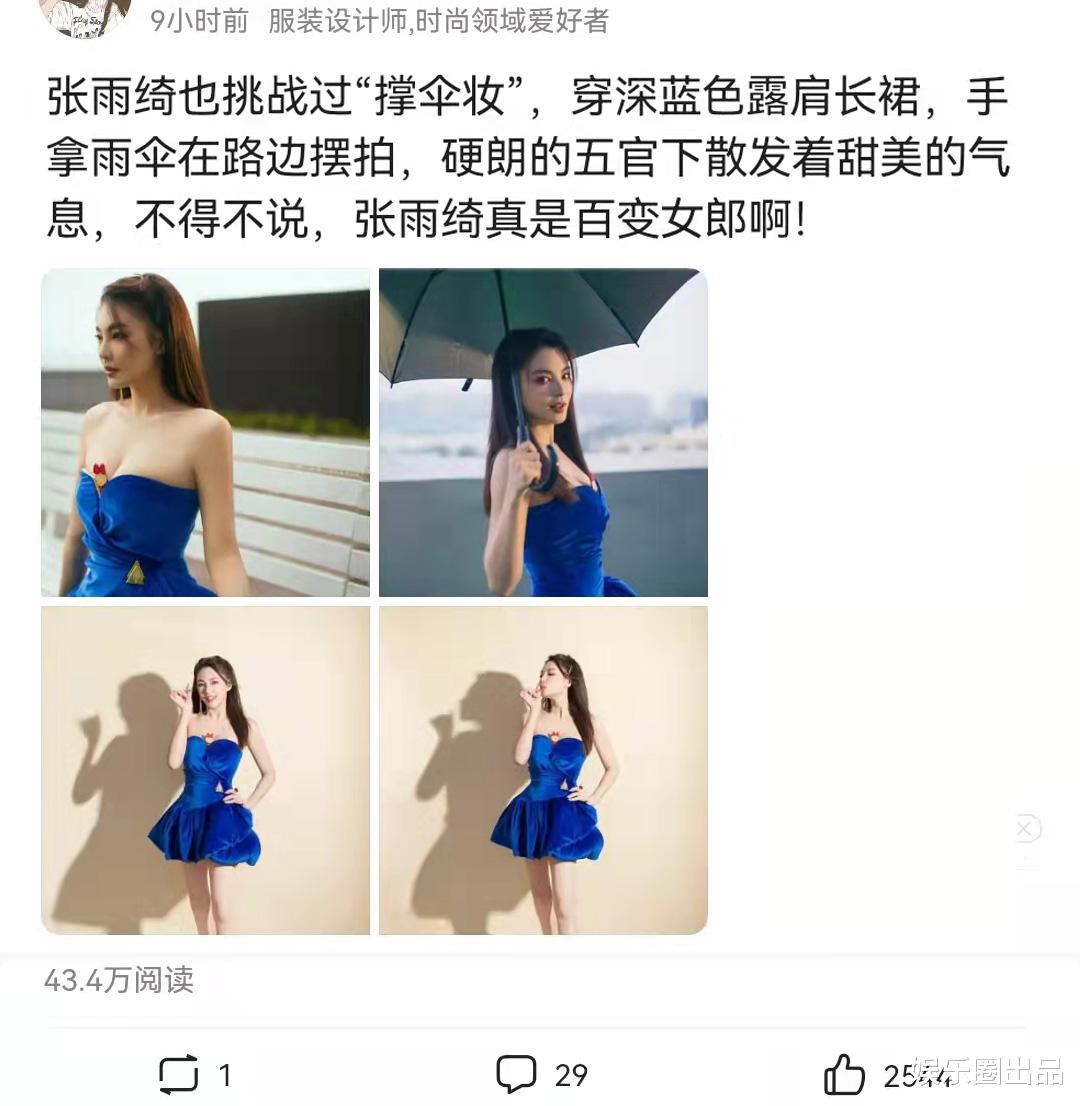View the photo of Zhang Yuqi holding umbrella
The width and height of the screenshot is (1080, 1106).
pos(543,430)
